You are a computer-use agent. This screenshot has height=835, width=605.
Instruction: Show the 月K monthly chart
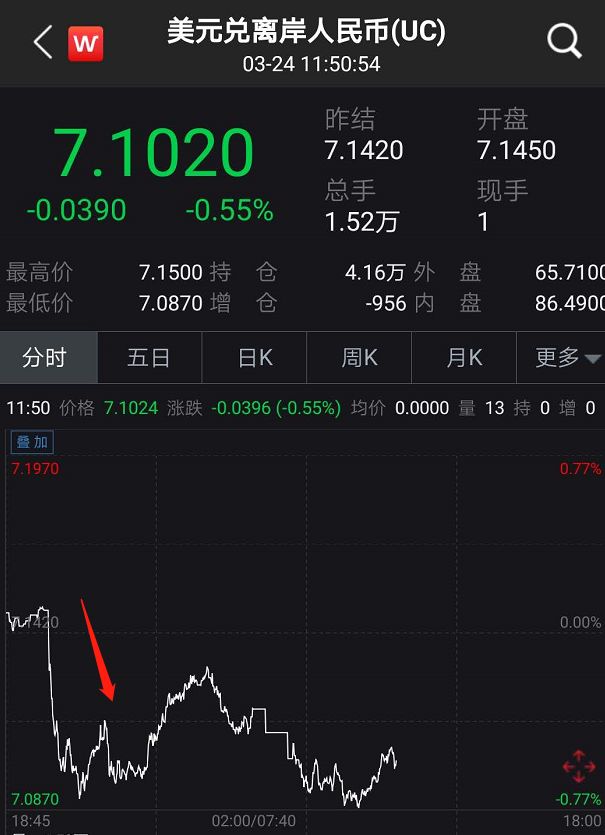(464, 357)
